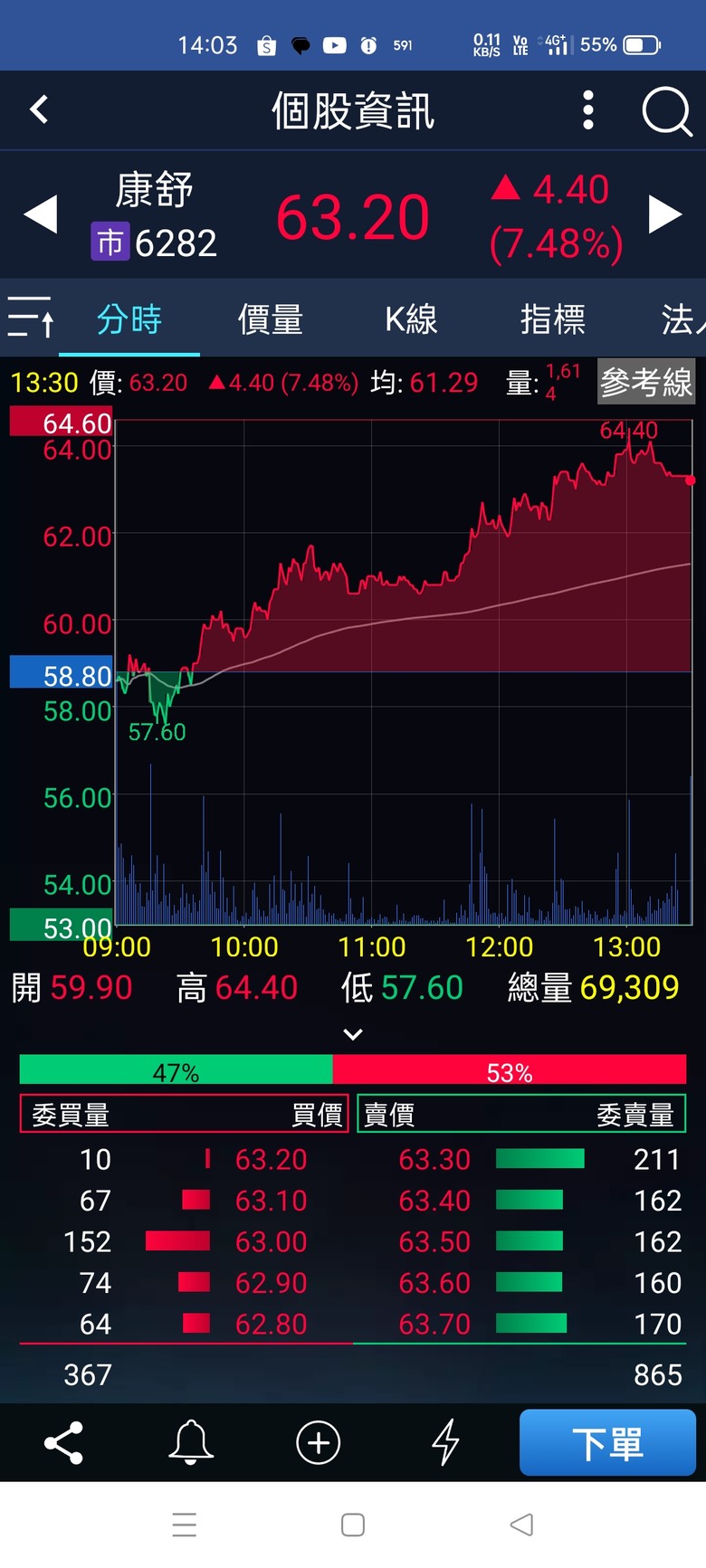Open the 指標 tab

pos(552,319)
